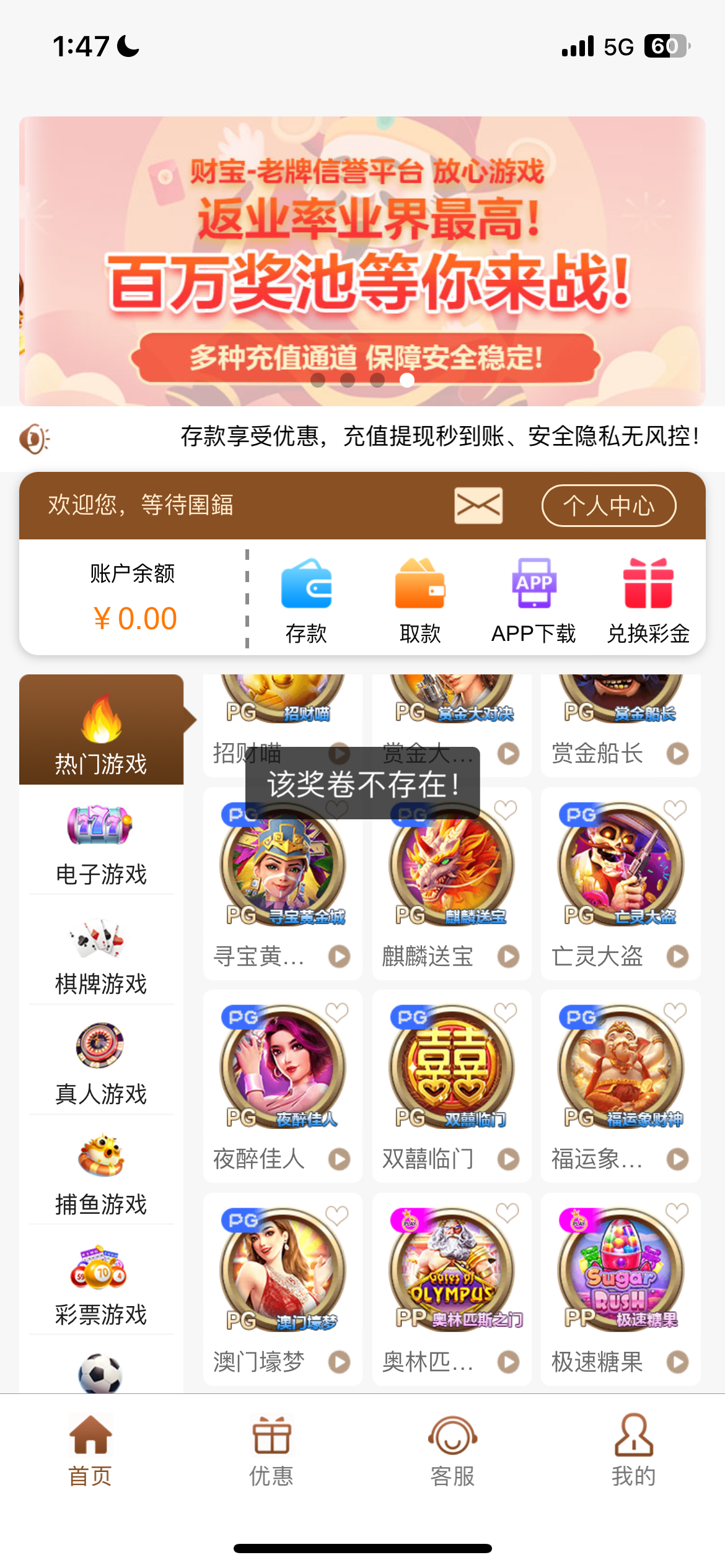
Task: Favorite the 双囍临门 game
Action: point(506,1013)
